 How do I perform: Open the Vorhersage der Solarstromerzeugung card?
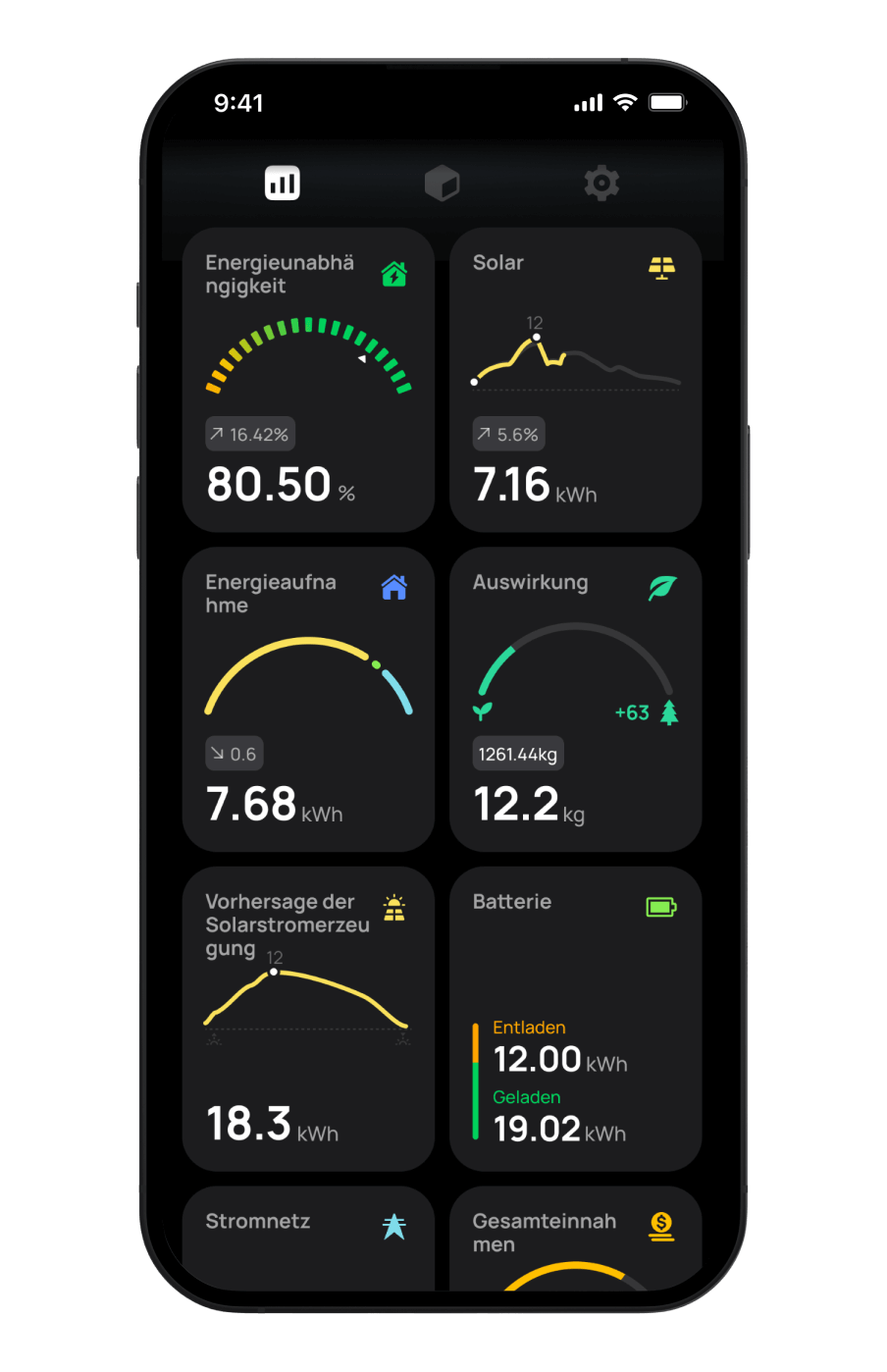point(308,1019)
